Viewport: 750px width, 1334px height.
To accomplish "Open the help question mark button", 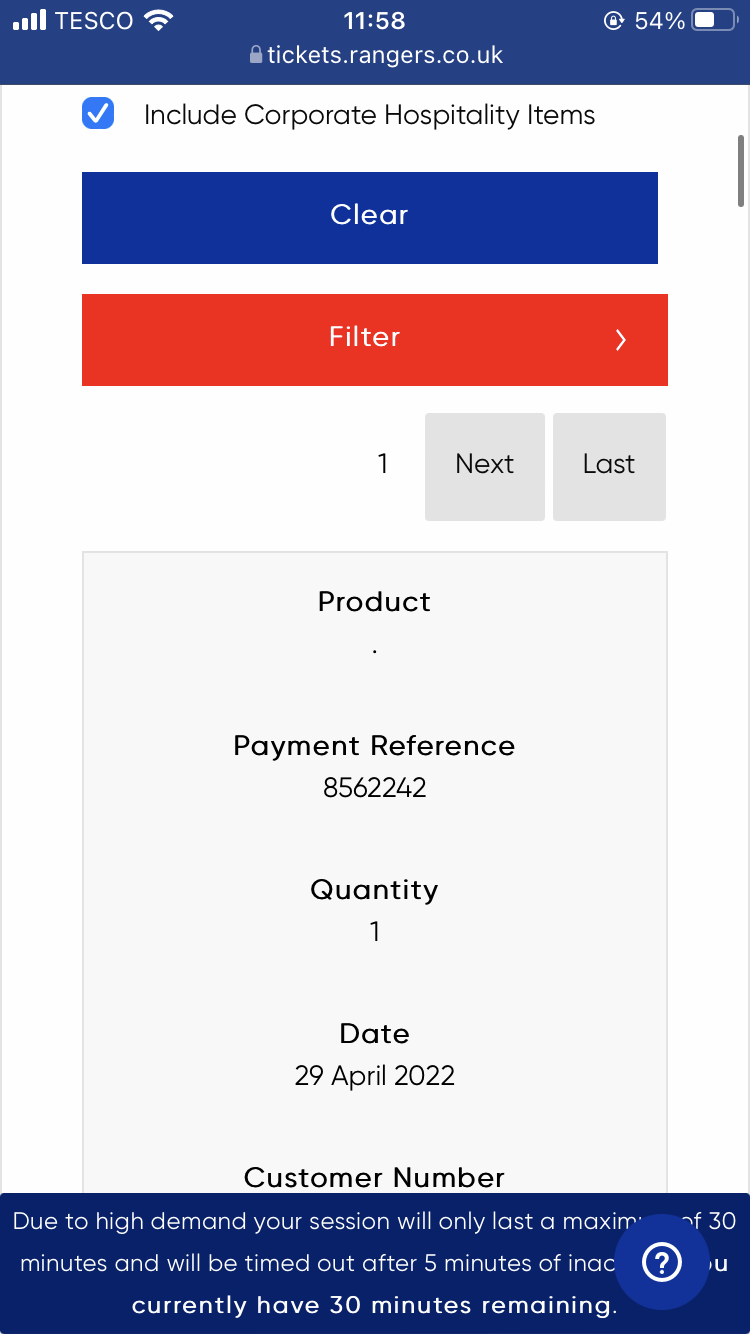I will tap(661, 1262).
